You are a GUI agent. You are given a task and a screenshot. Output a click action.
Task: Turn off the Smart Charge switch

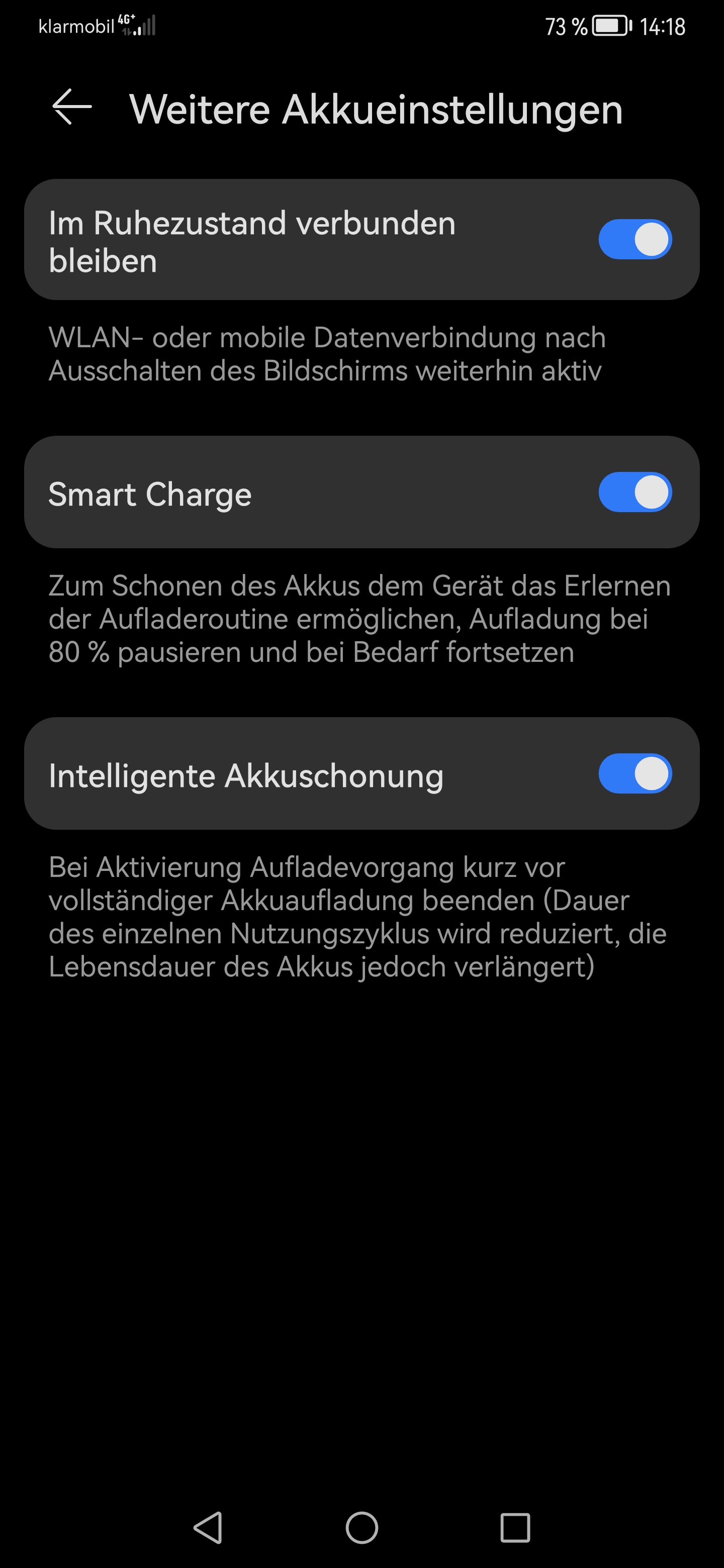[x=635, y=492]
